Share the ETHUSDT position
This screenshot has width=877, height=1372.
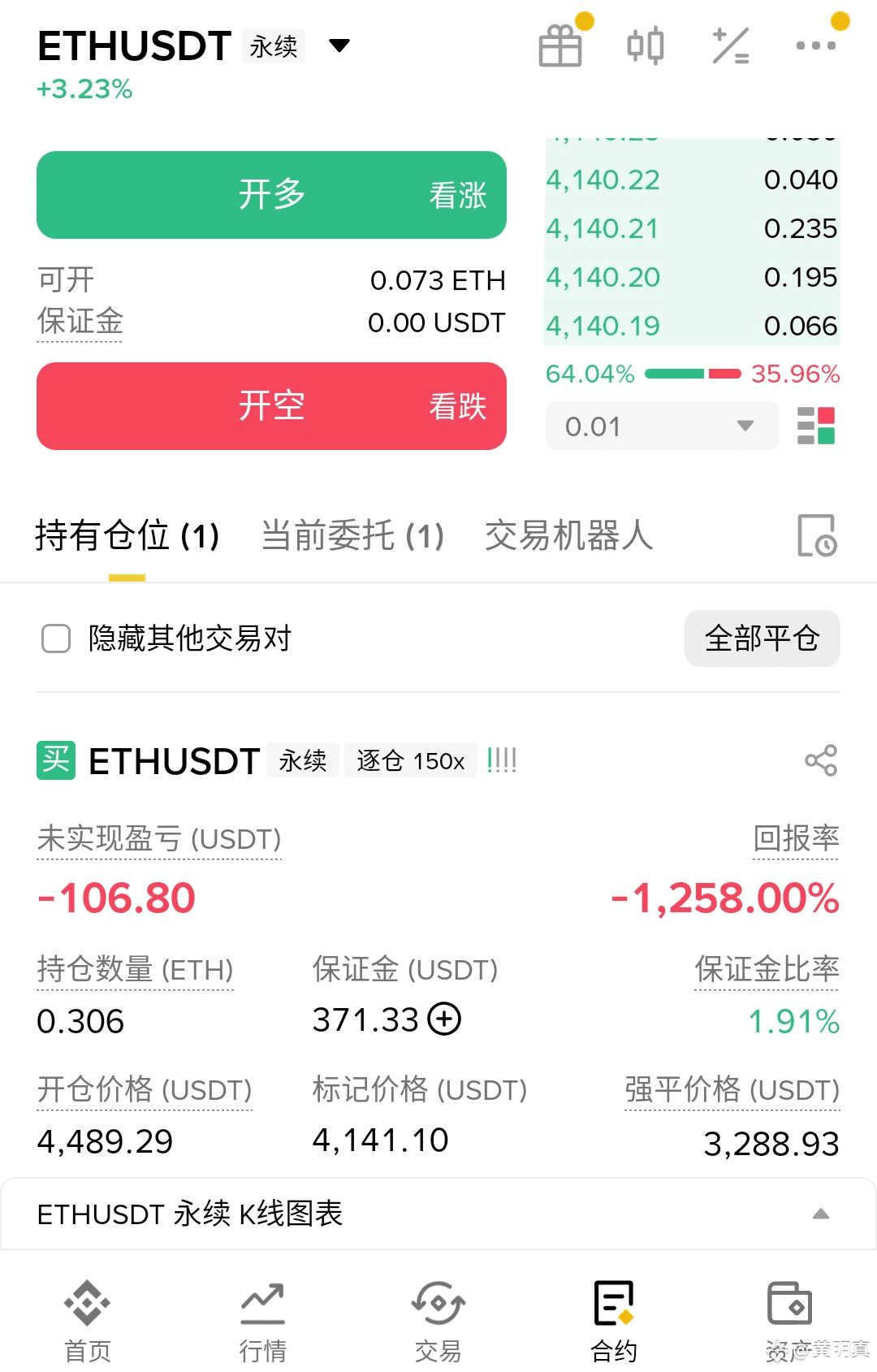point(820,760)
